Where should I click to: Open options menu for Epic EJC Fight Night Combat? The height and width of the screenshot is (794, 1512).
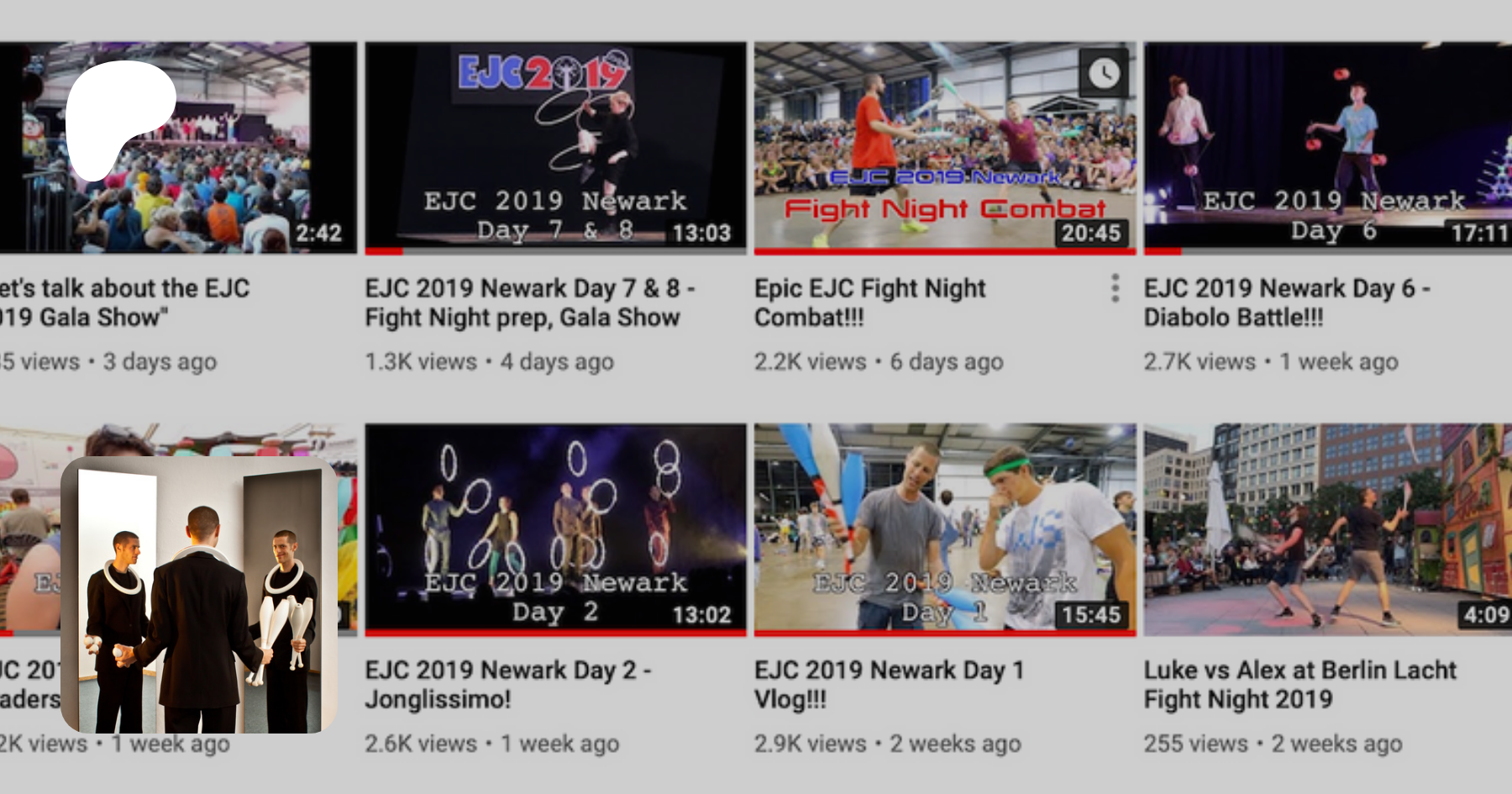pos(1115,288)
